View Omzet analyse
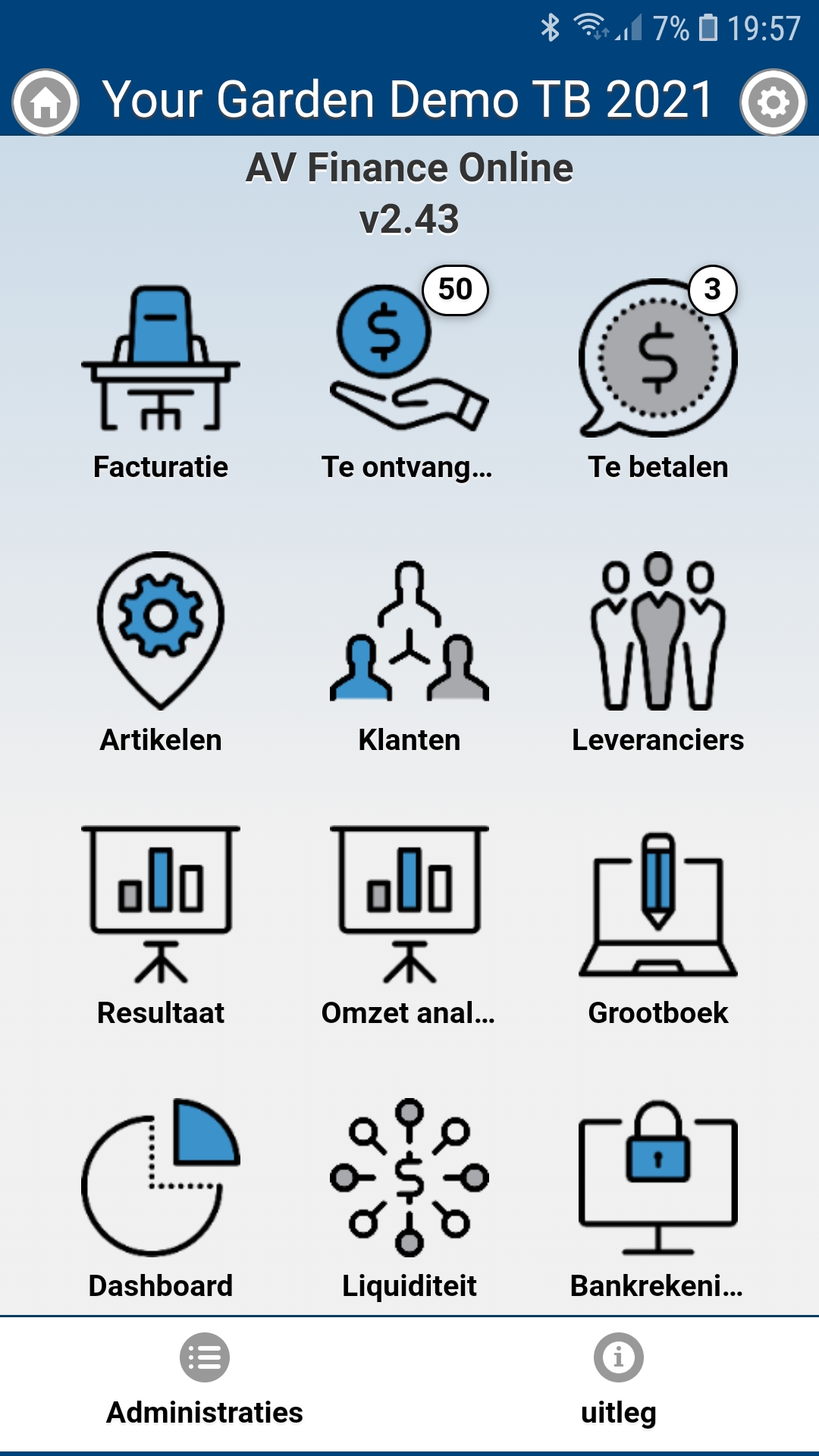The width and height of the screenshot is (819, 1456). point(409,925)
